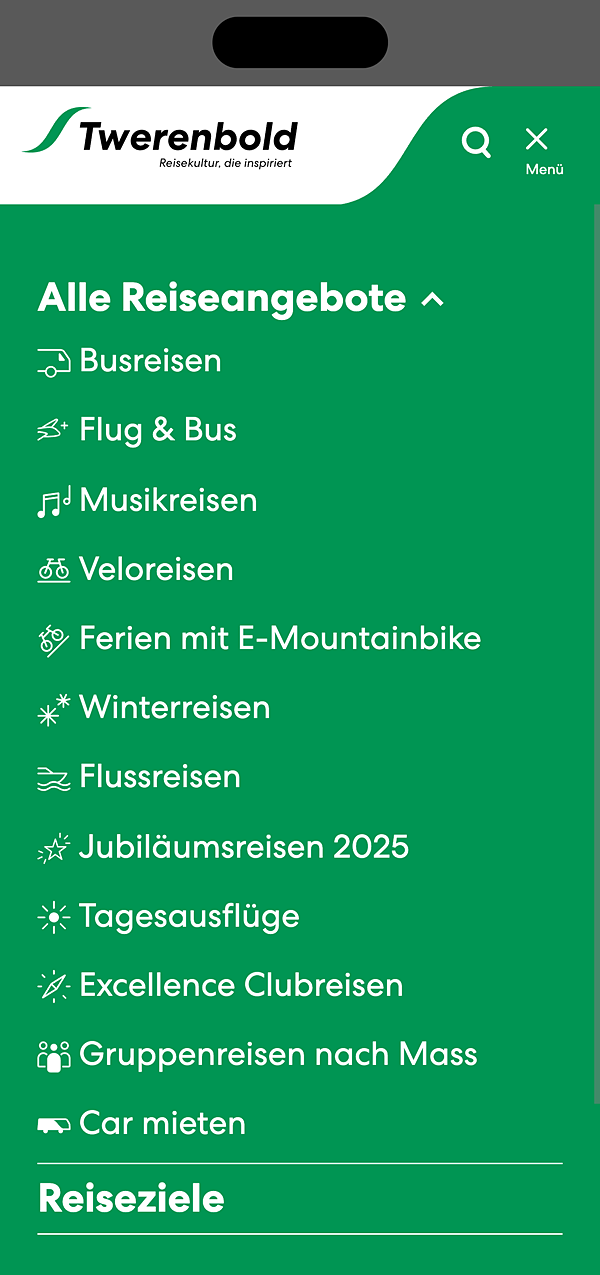The width and height of the screenshot is (600, 1275).
Task: Select Tagesausflüge
Action: click(x=168, y=916)
